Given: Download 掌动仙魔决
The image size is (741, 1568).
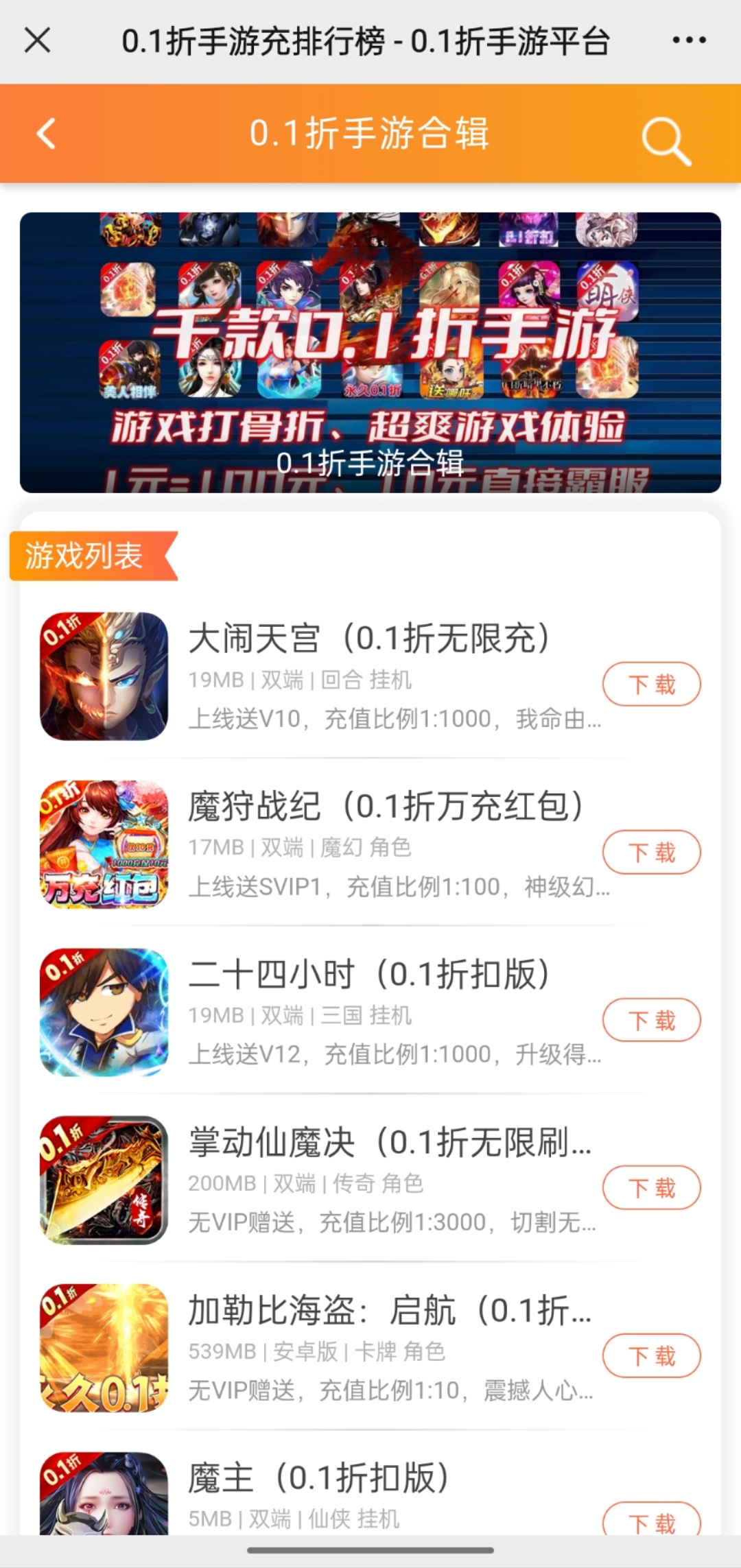Looking at the screenshot, I should pos(650,1187).
